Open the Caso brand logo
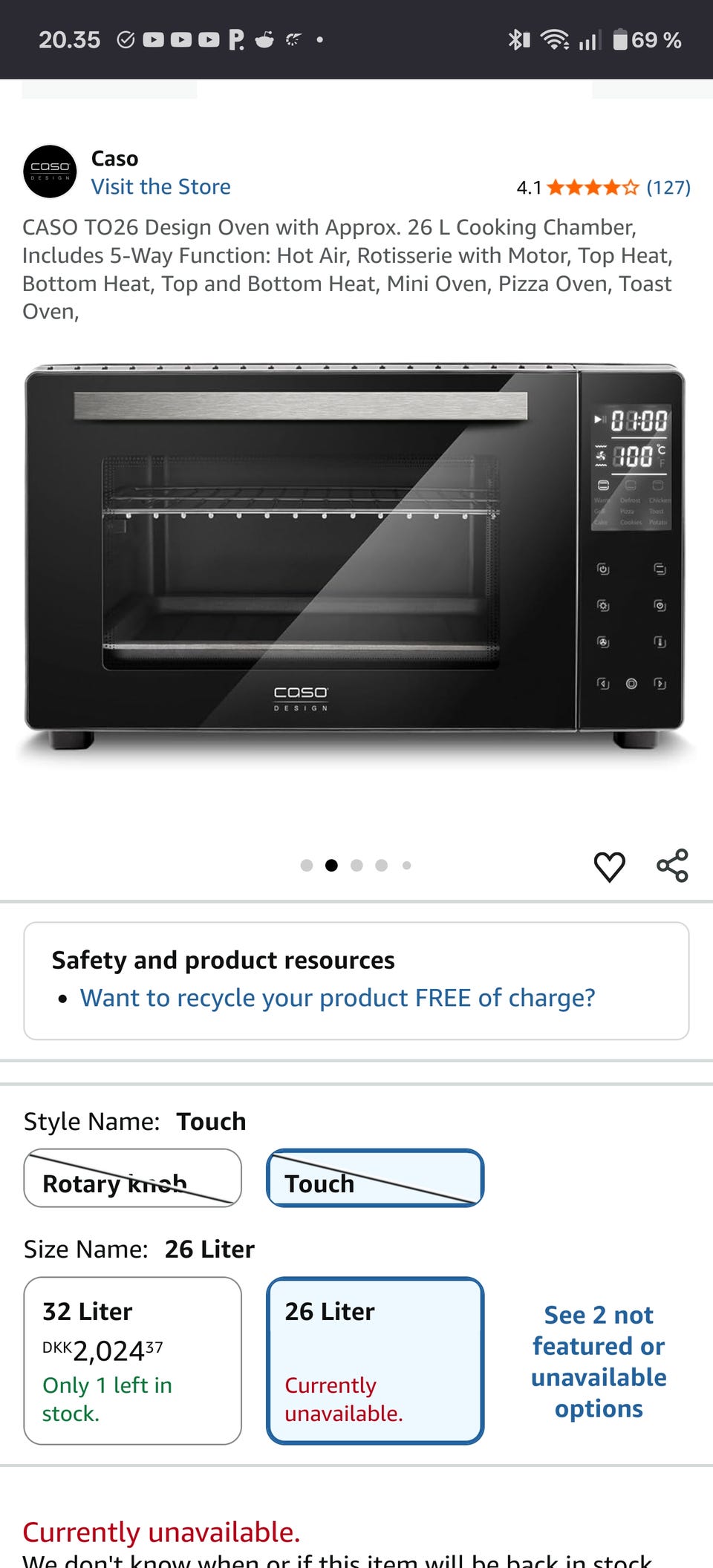The width and height of the screenshot is (713, 1568). coord(50,171)
